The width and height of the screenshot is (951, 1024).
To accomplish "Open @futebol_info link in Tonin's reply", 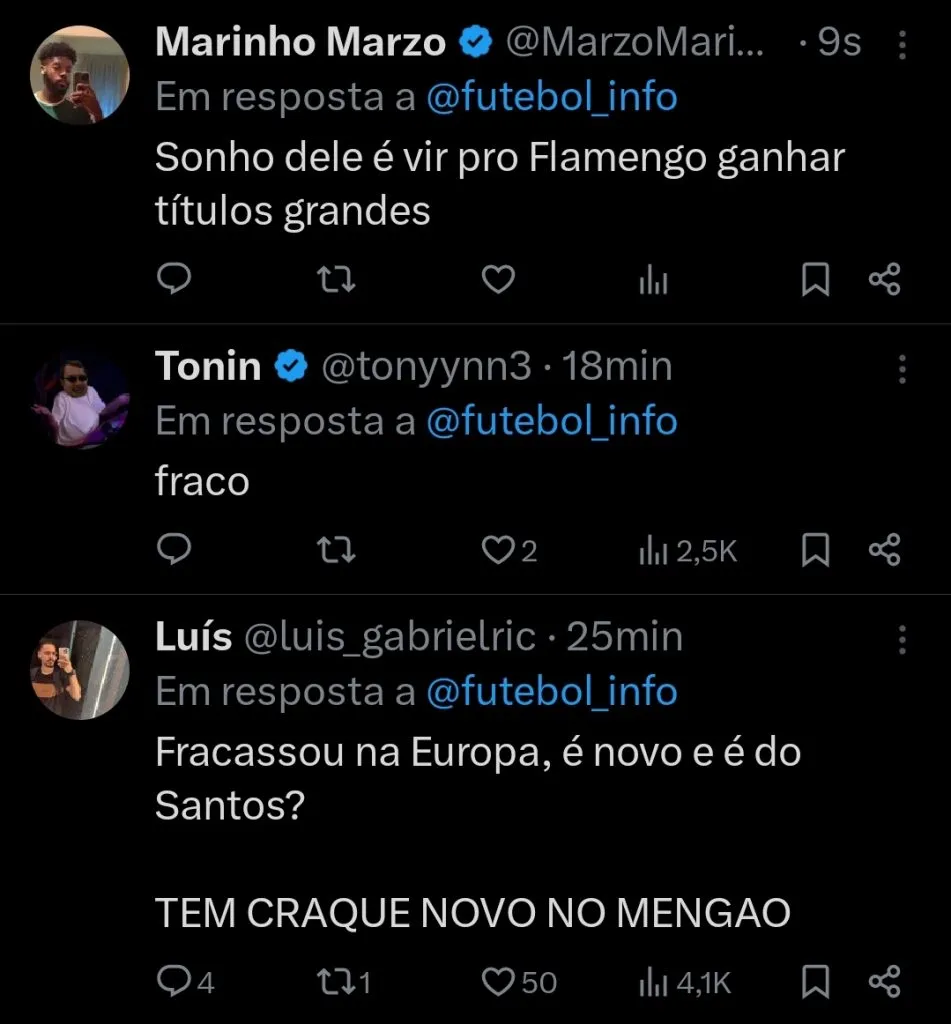I will pyautogui.click(x=552, y=421).
